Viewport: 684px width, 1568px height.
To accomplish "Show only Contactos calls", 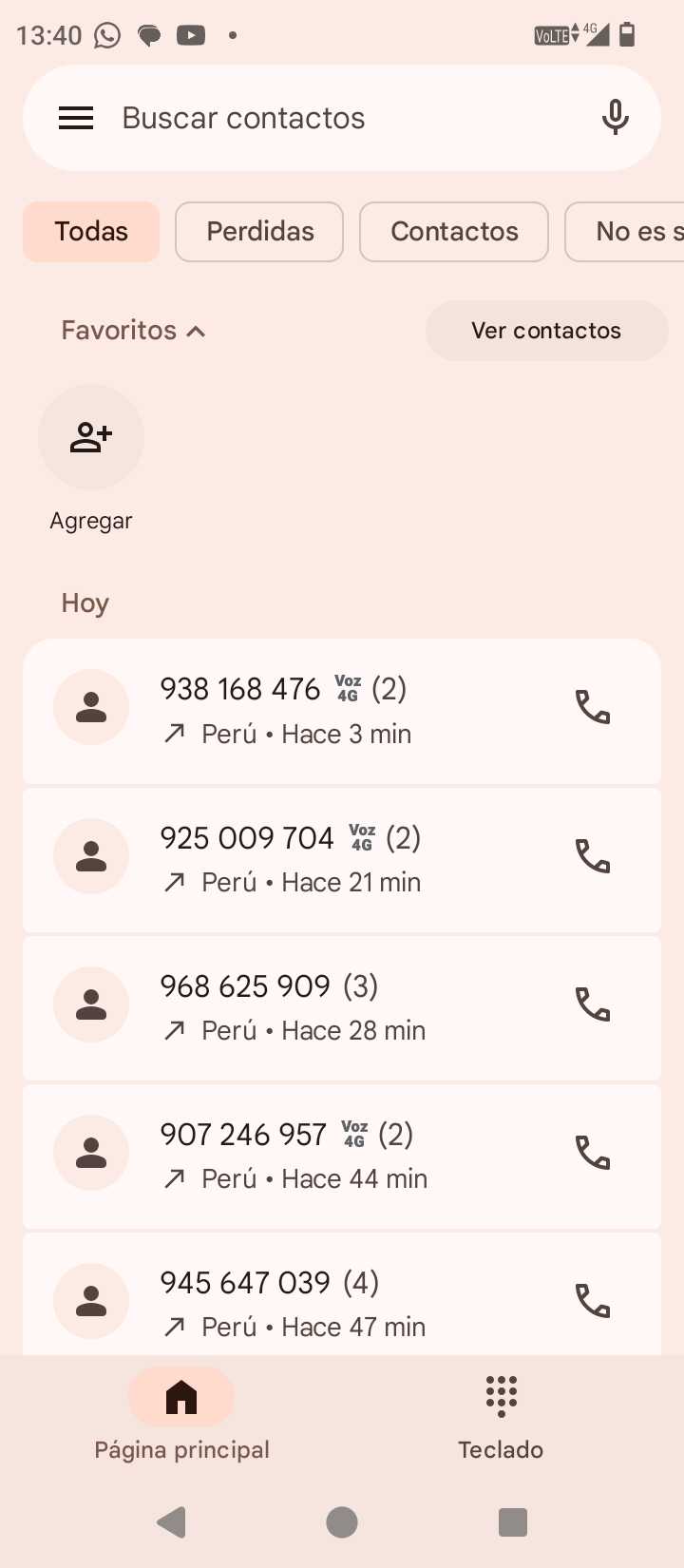I will 454,232.
